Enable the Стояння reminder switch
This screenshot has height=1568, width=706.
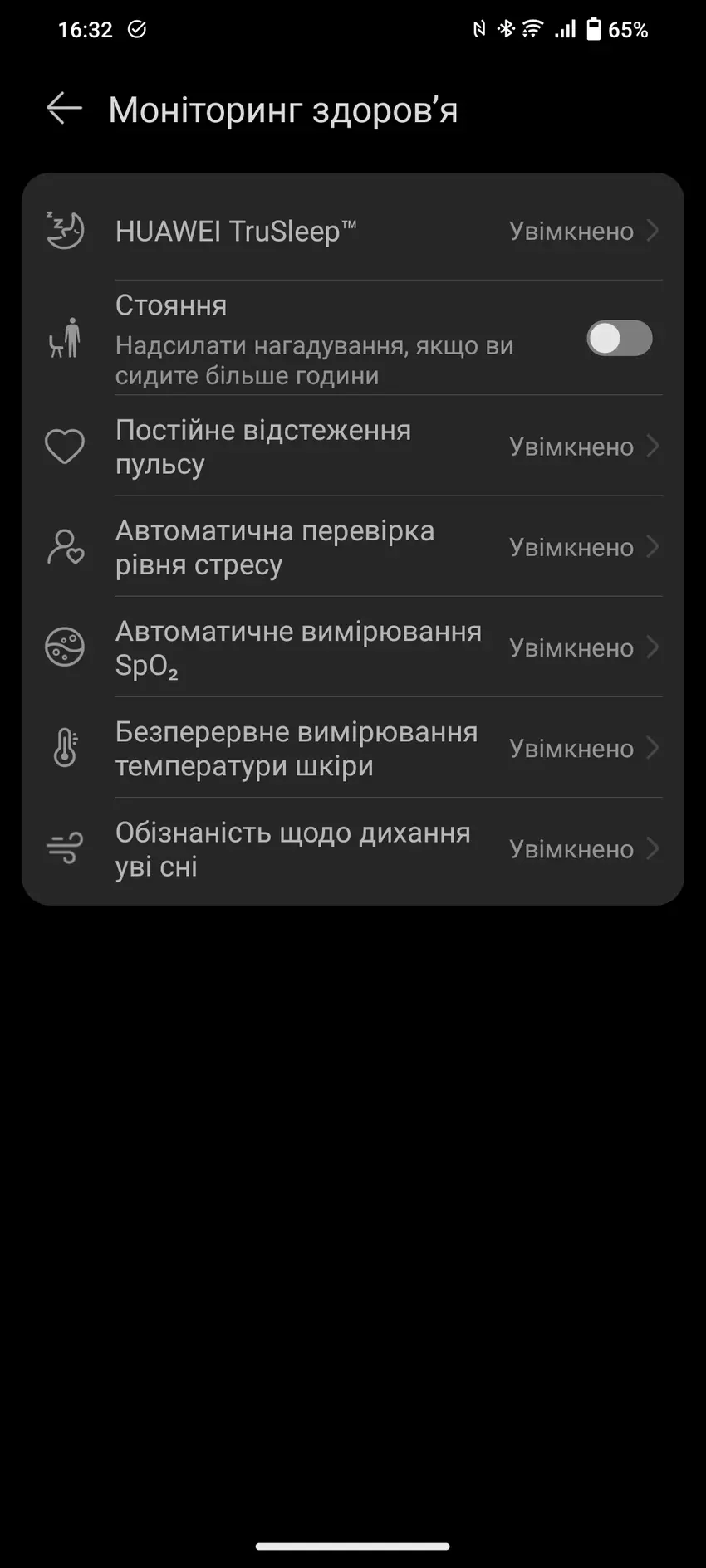(619, 339)
